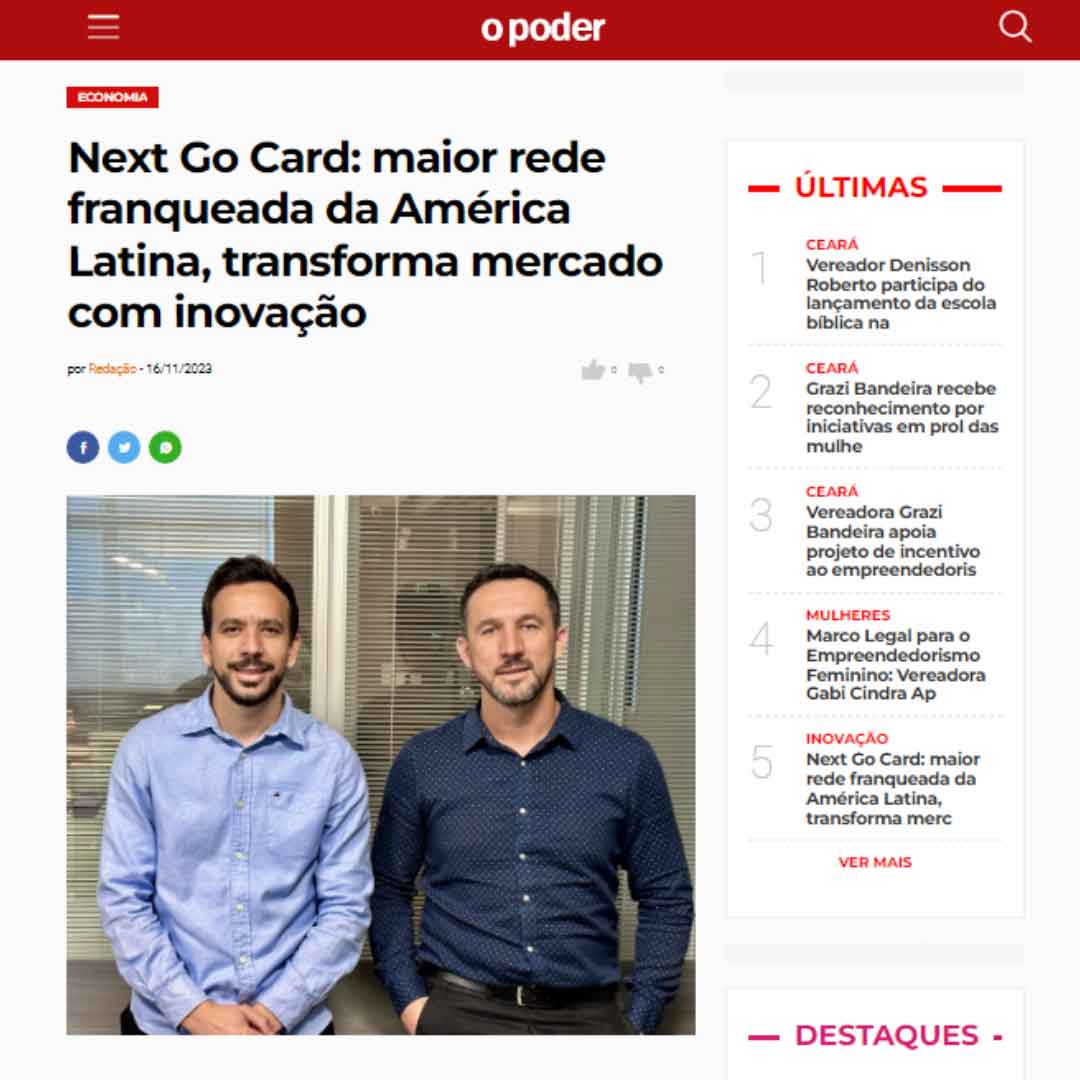Open the Redação author link
Image resolution: width=1080 pixels, height=1080 pixels.
112,369
